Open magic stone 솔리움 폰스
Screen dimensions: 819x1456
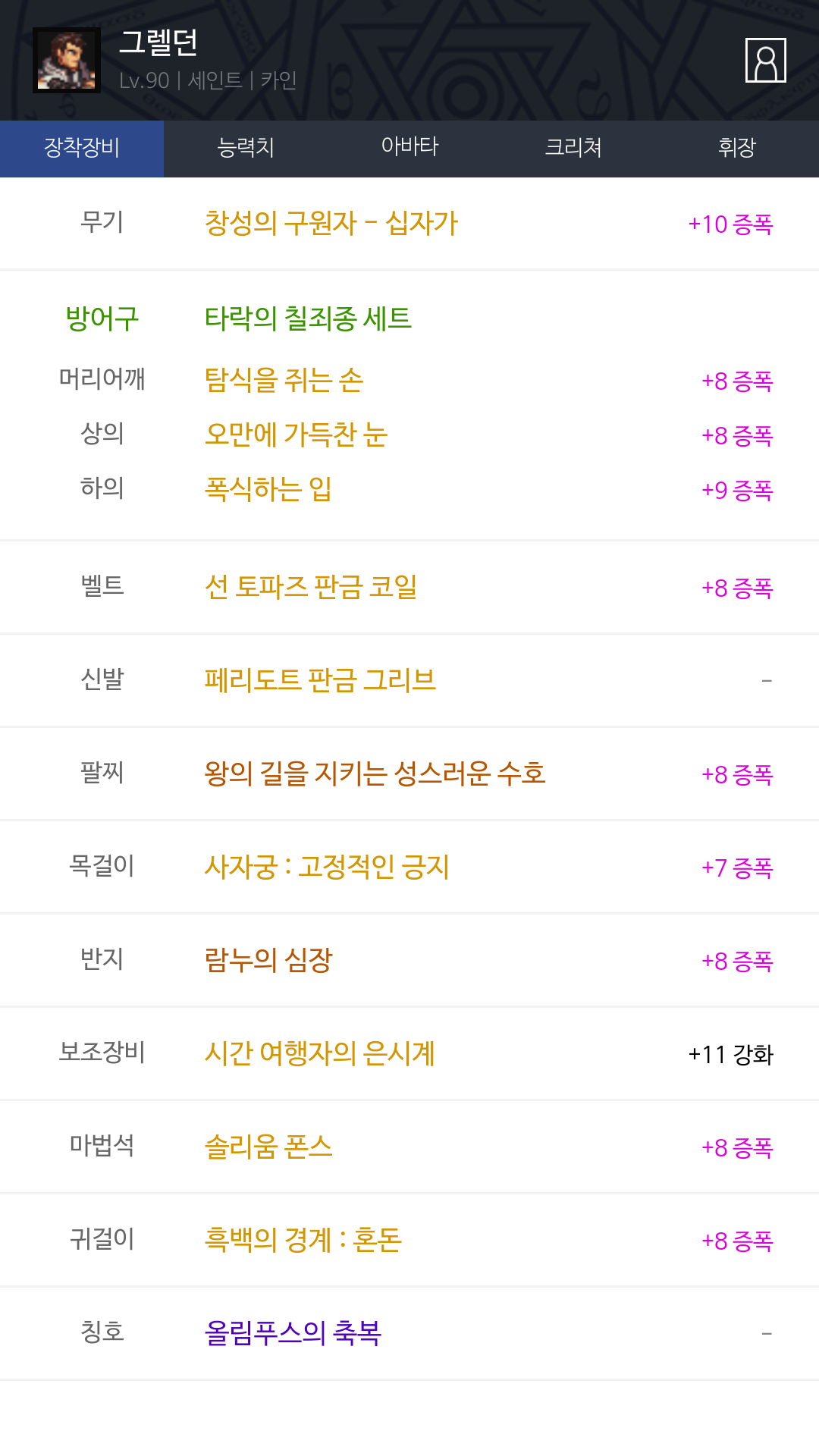[268, 1147]
